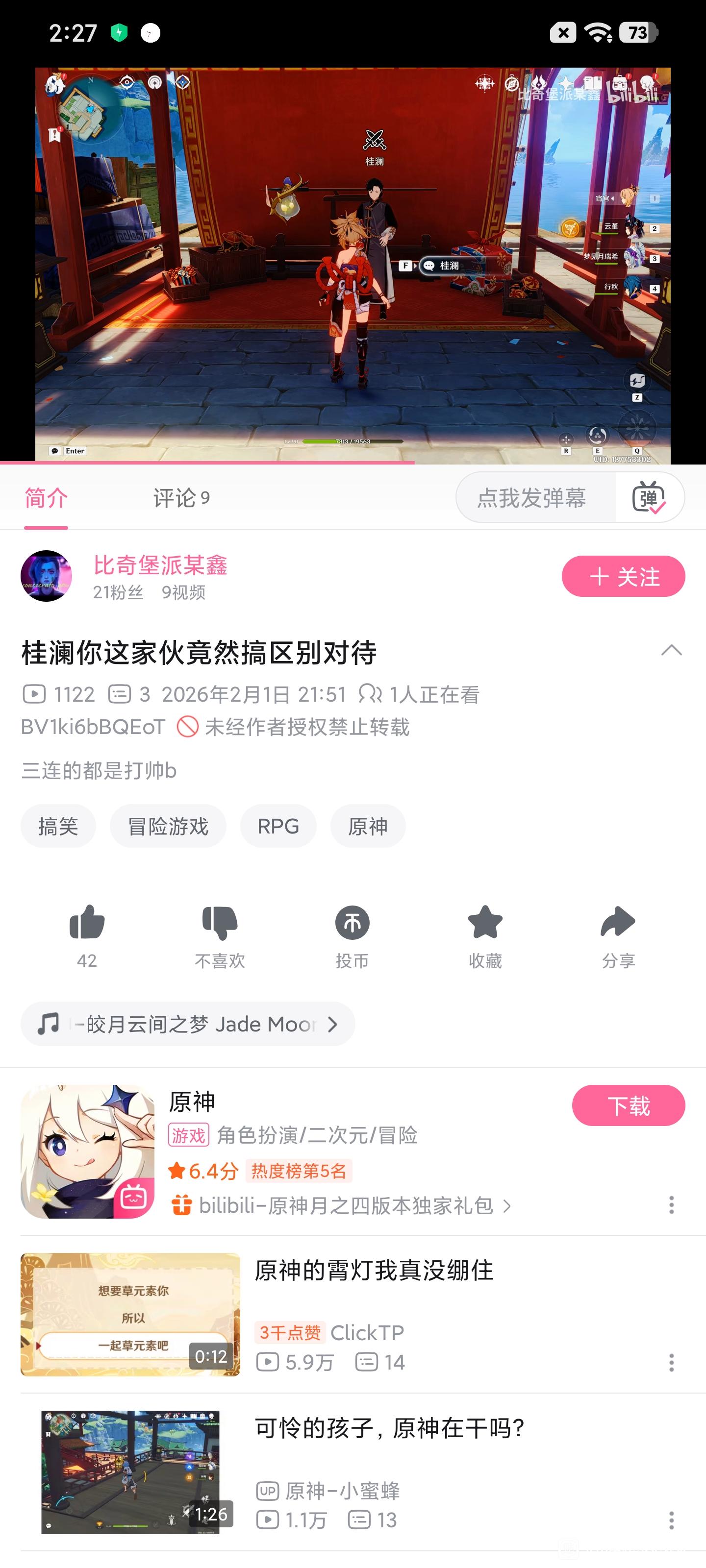Screen dimensions: 706x1568
Task: Select the RPG tag chip
Action: 278,826
